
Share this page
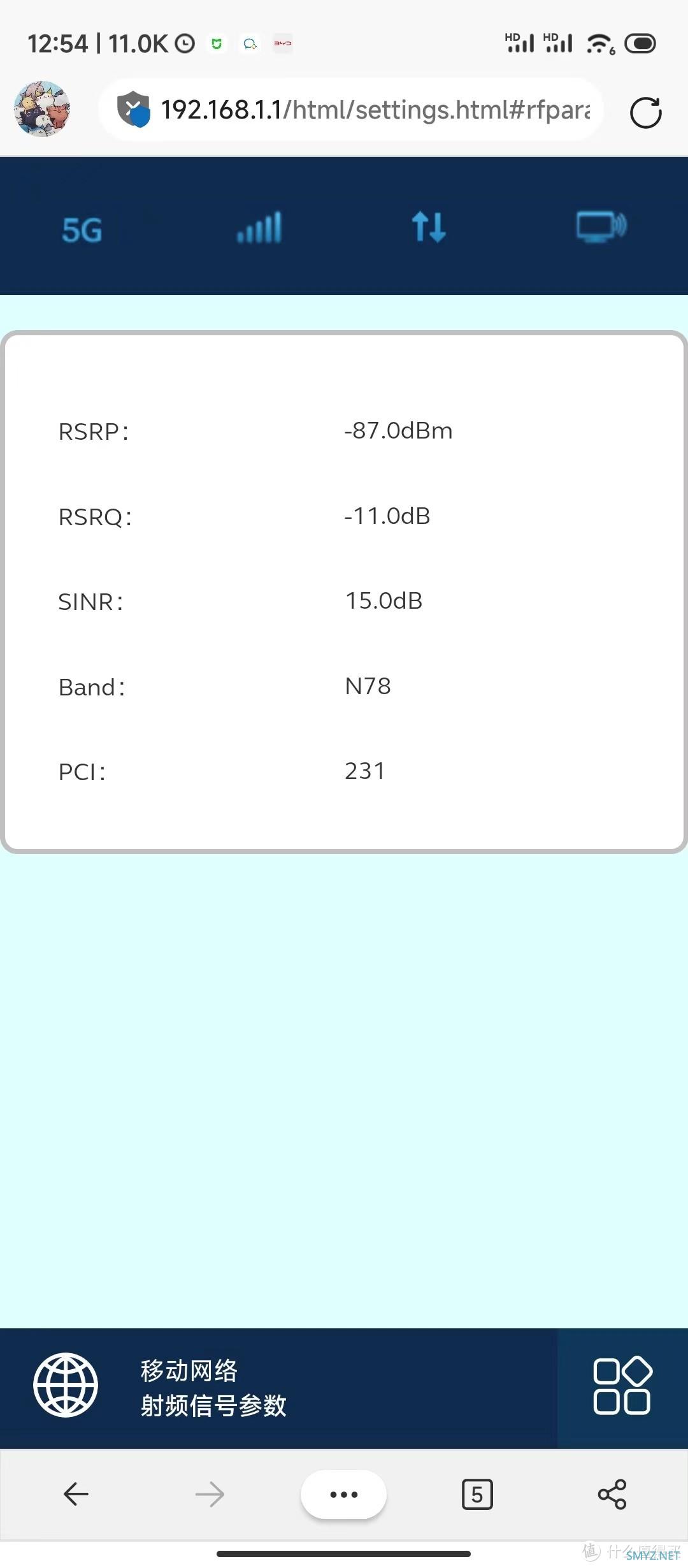click(612, 1494)
